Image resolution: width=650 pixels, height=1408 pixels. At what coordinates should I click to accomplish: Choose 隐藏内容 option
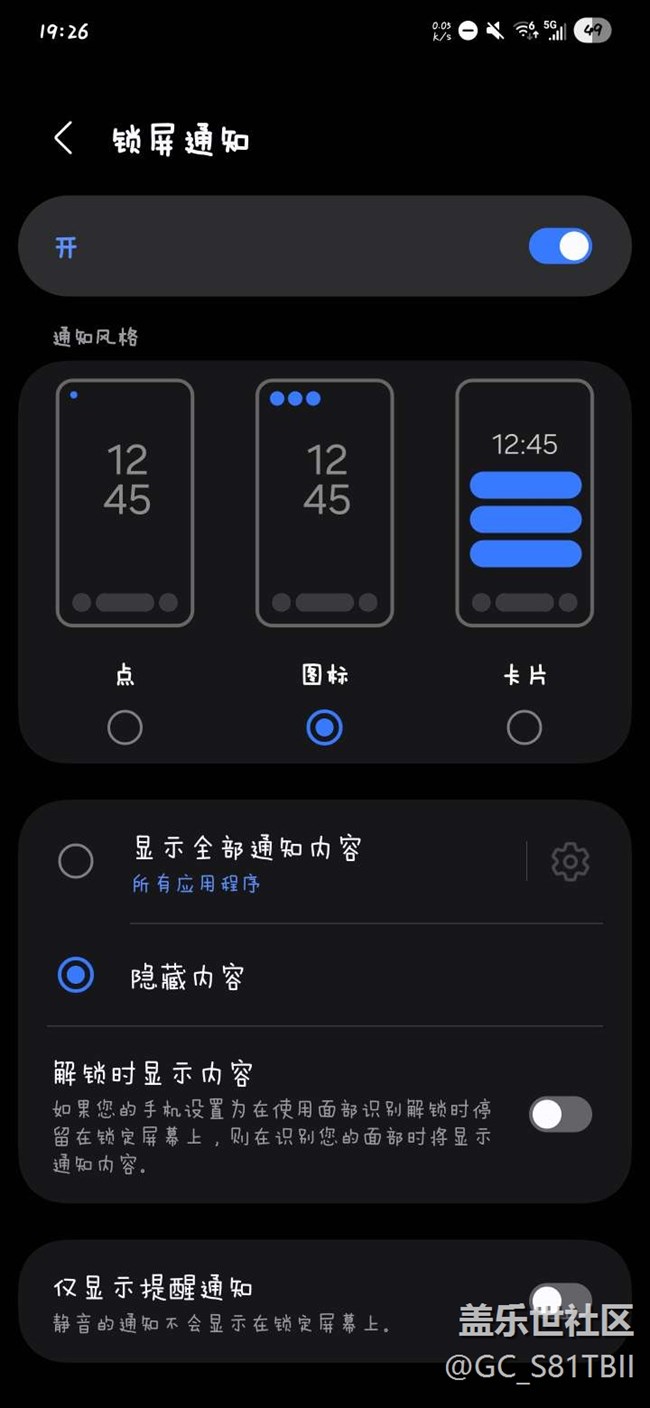click(76, 975)
